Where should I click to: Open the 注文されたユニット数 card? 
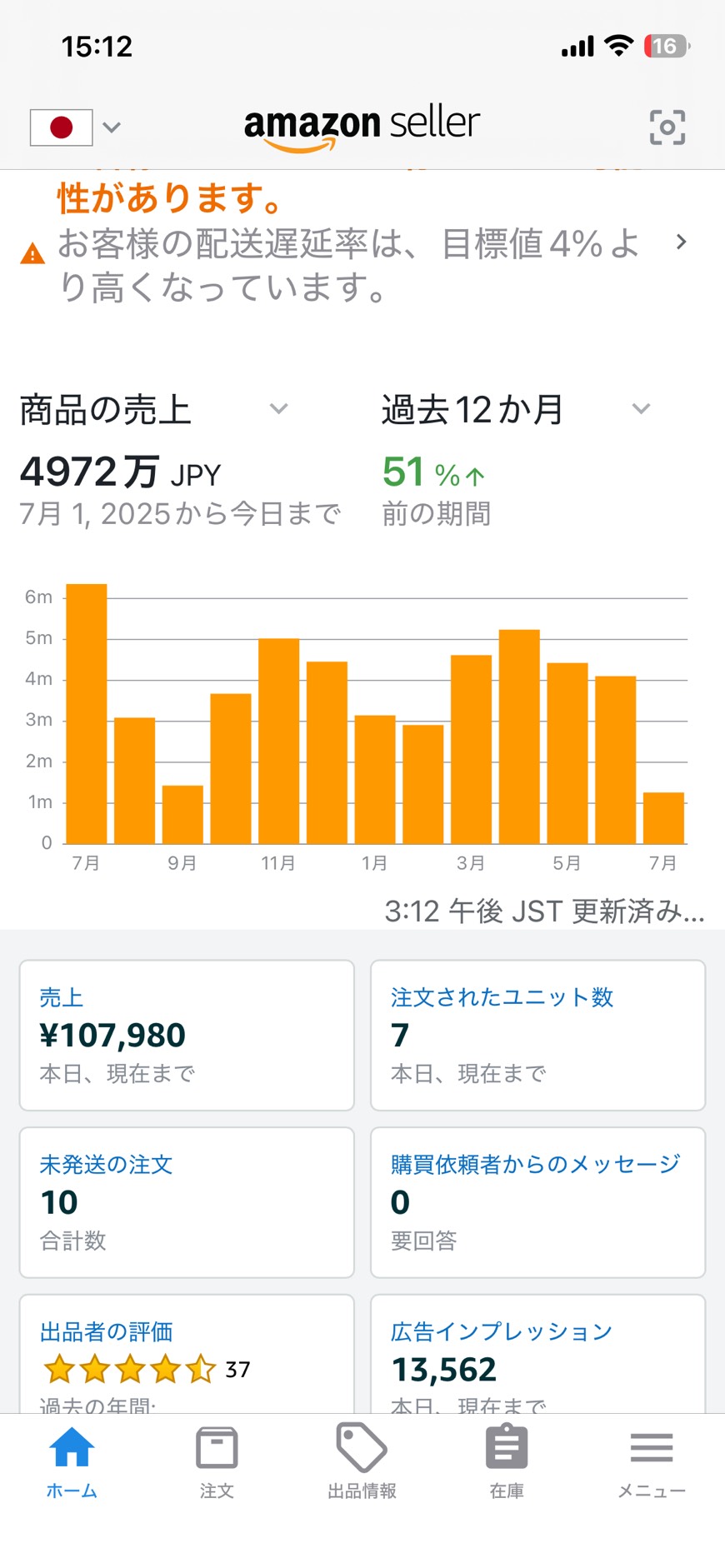pos(538,1036)
